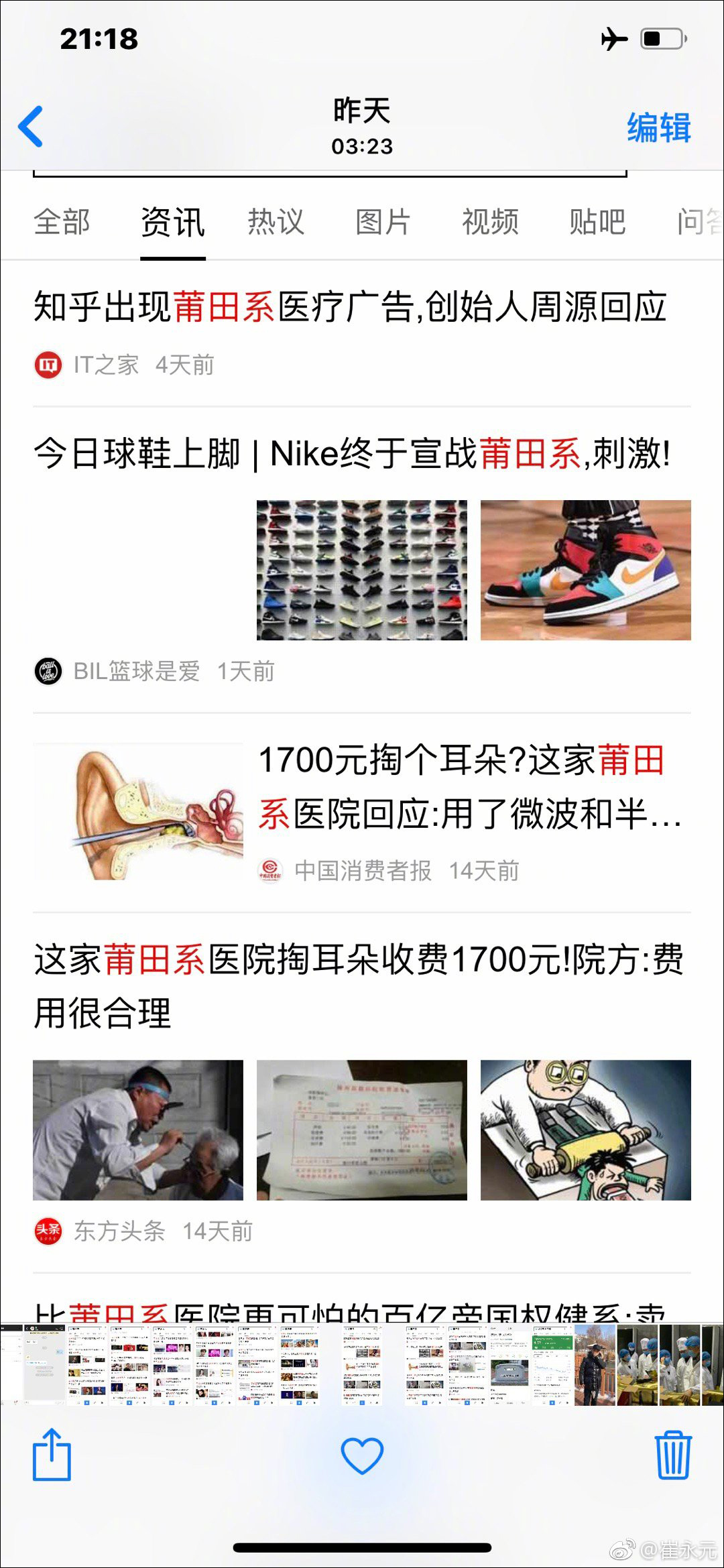Open the 热议 tab
724x1568 pixels.
(x=277, y=223)
